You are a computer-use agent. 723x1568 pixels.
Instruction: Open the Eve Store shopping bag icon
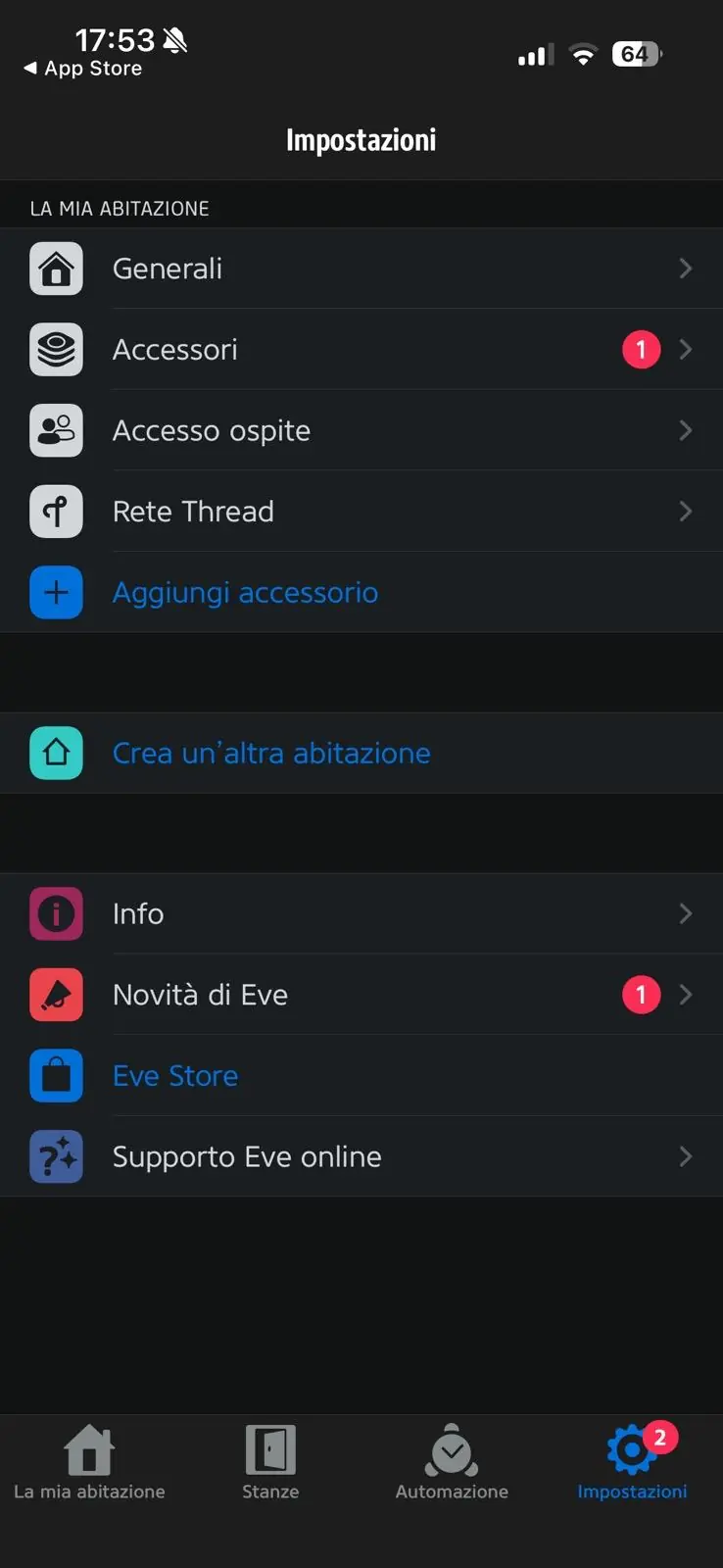56,1075
